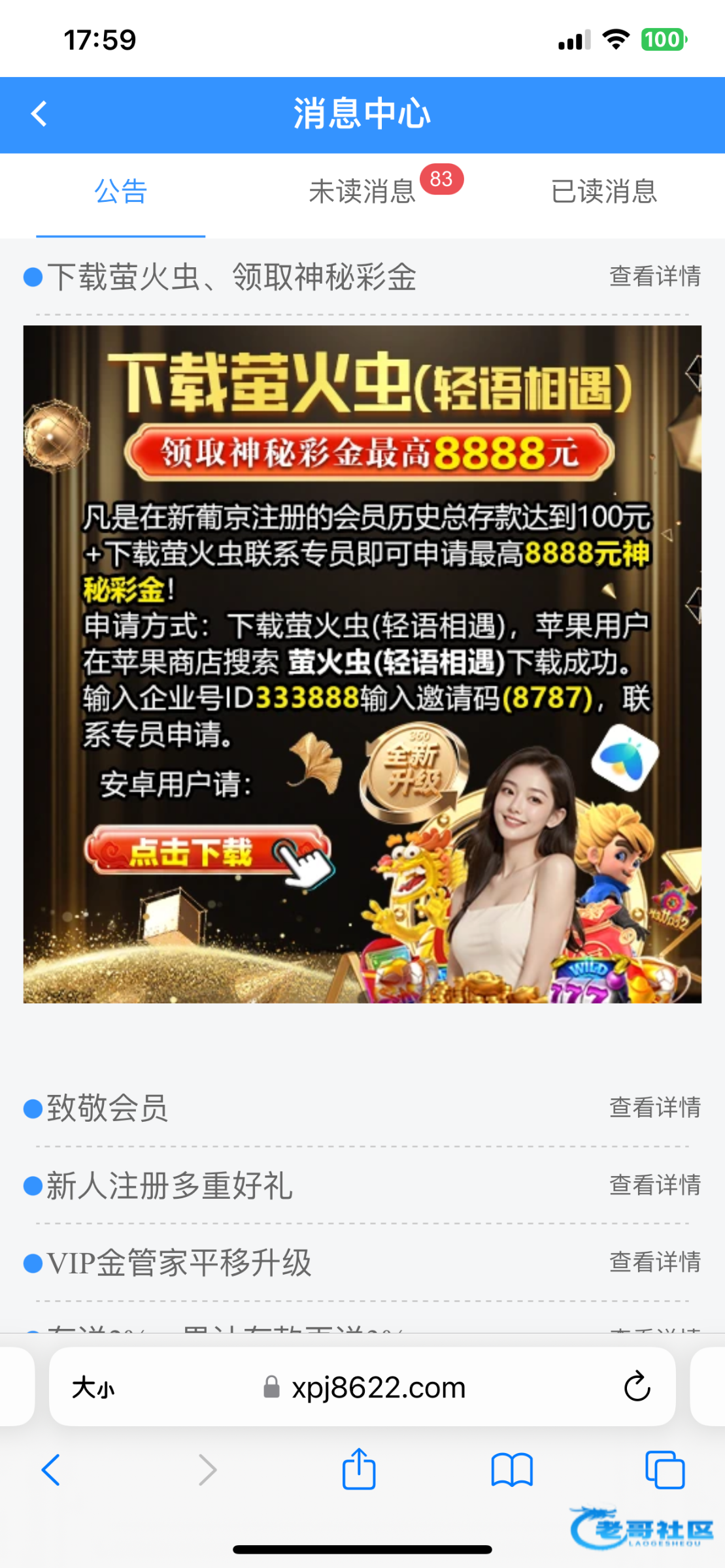Share this page via Safari
The width and height of the screenshot is (725, 1568).
point(359,1470)
